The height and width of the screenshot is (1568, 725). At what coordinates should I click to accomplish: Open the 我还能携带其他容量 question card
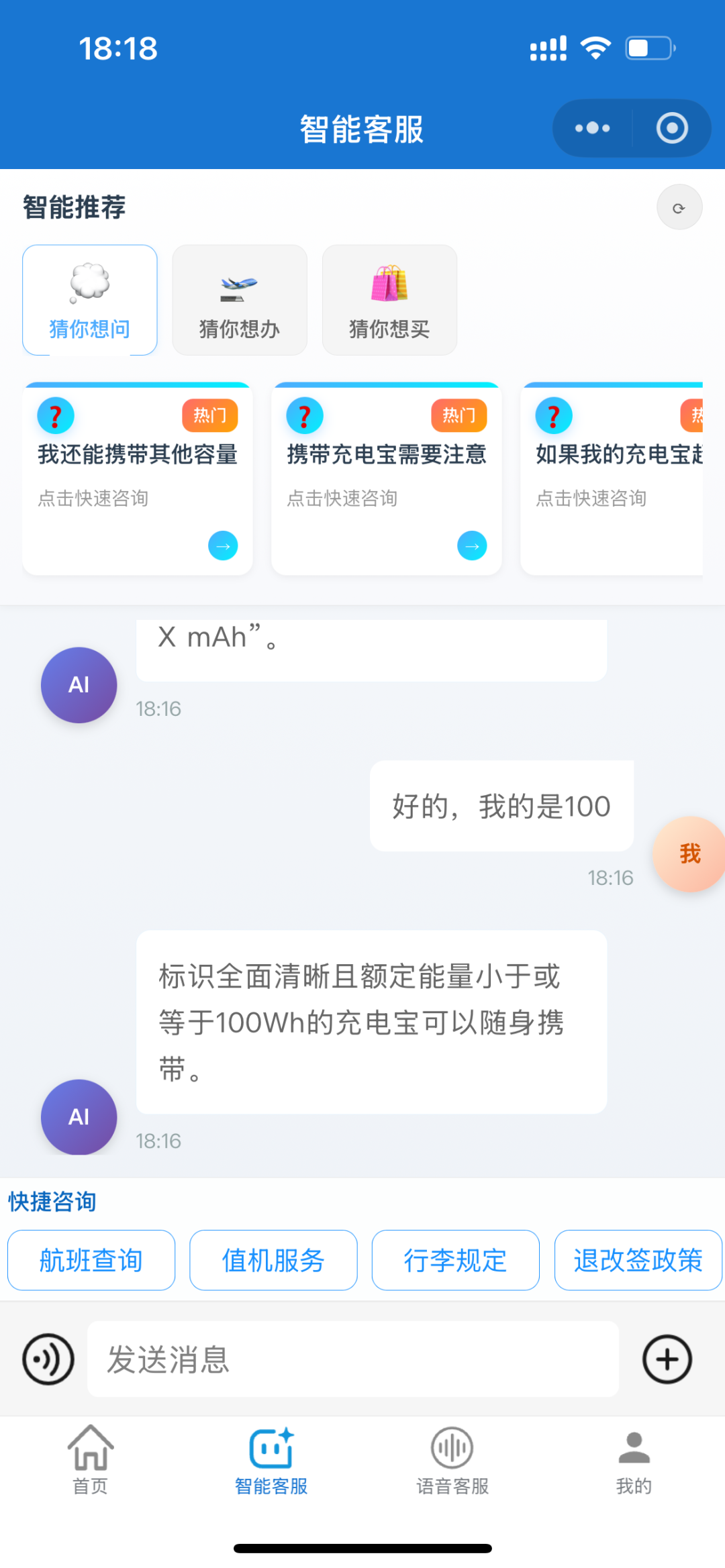click(138, 479)
